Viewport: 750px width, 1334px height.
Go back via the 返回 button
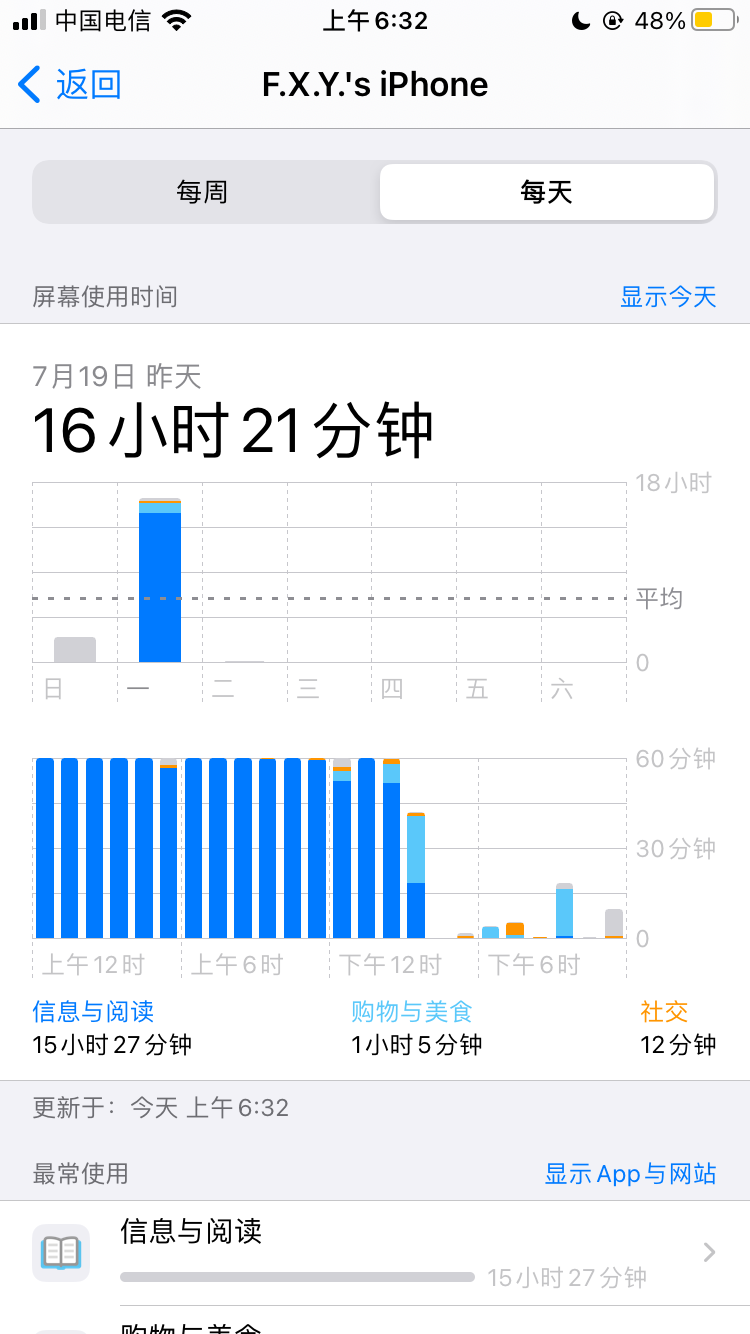coord(70,85)
